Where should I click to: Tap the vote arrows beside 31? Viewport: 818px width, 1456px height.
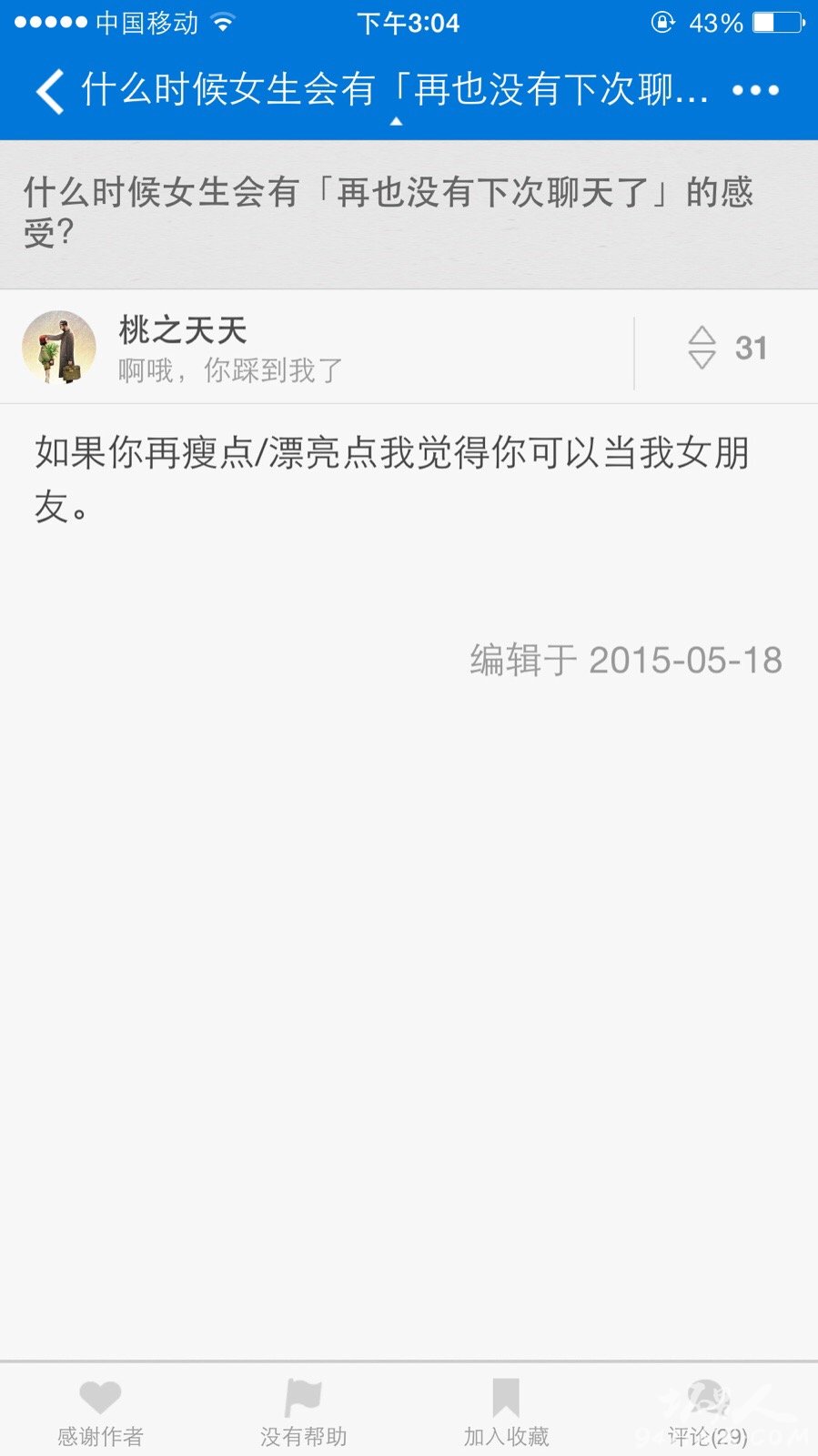point(702,347)
